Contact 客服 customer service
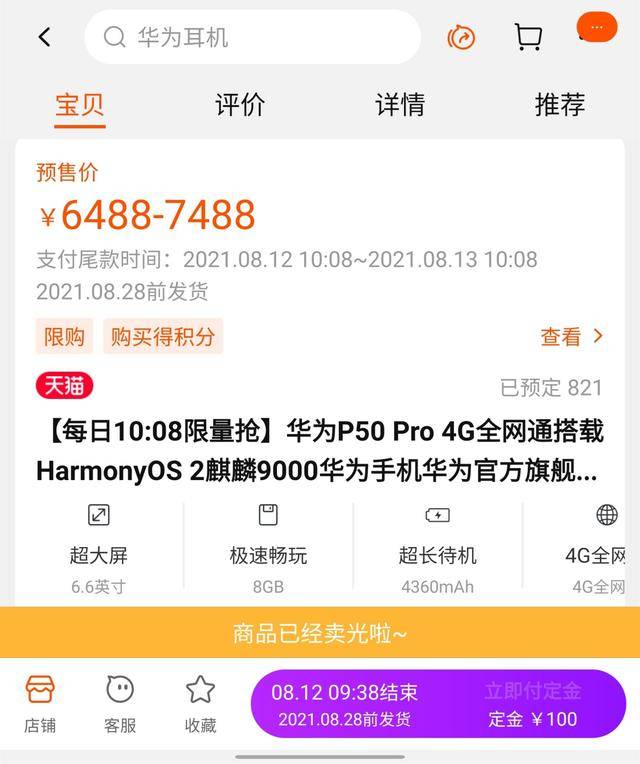The width and height of the screenshot is (640, 764). click(120, 703)
